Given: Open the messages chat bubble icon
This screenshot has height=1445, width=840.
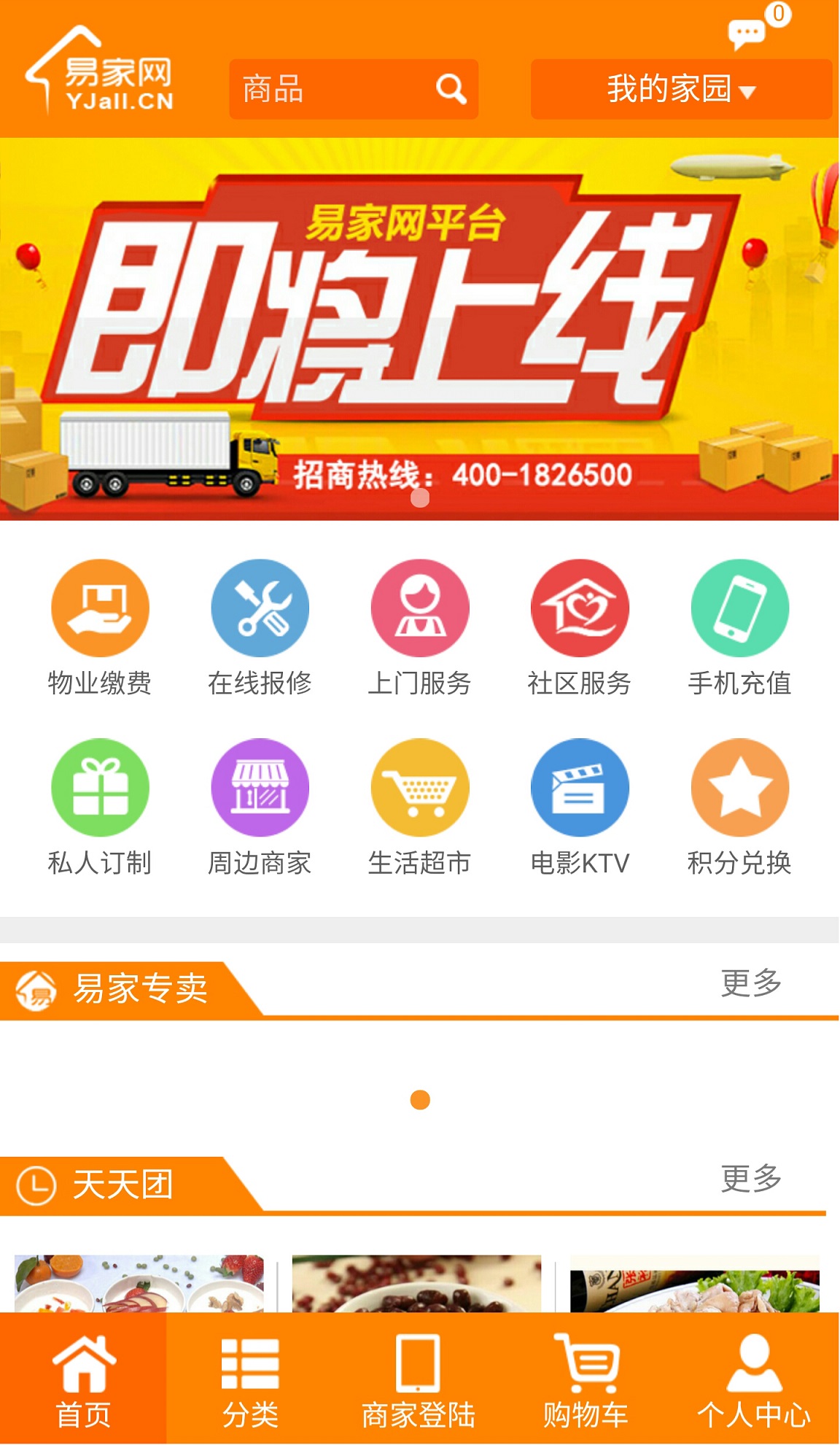Looking at the screenshot, I should [x=747, y=32].
